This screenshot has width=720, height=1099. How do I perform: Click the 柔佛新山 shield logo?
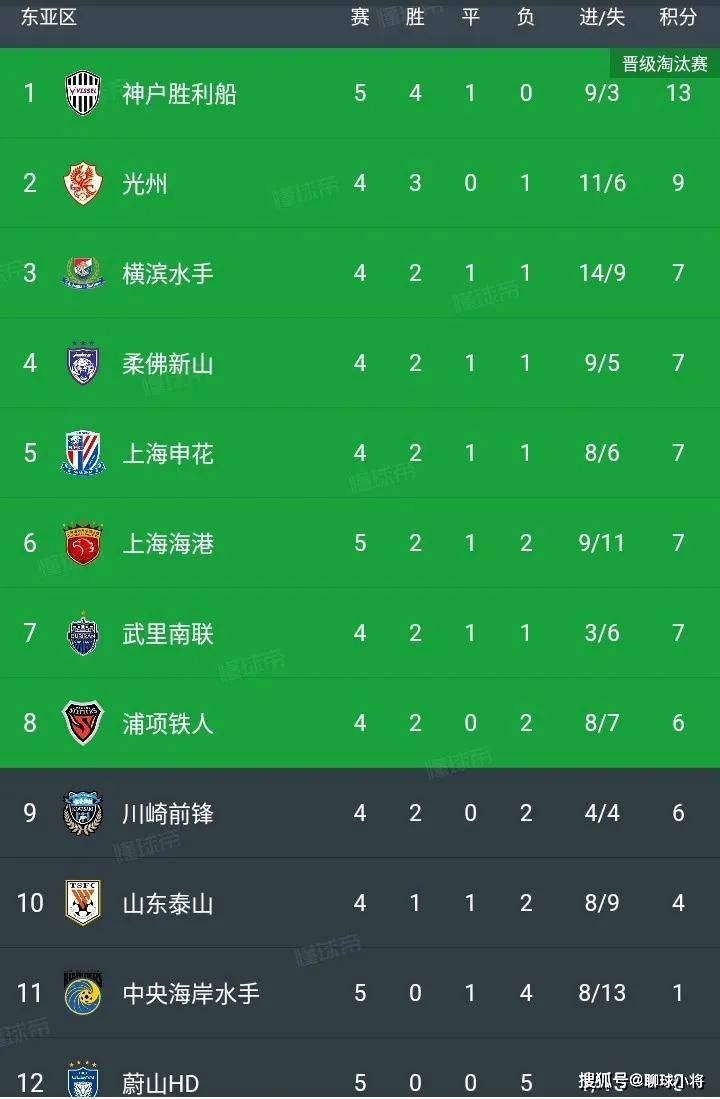[82, 363]
